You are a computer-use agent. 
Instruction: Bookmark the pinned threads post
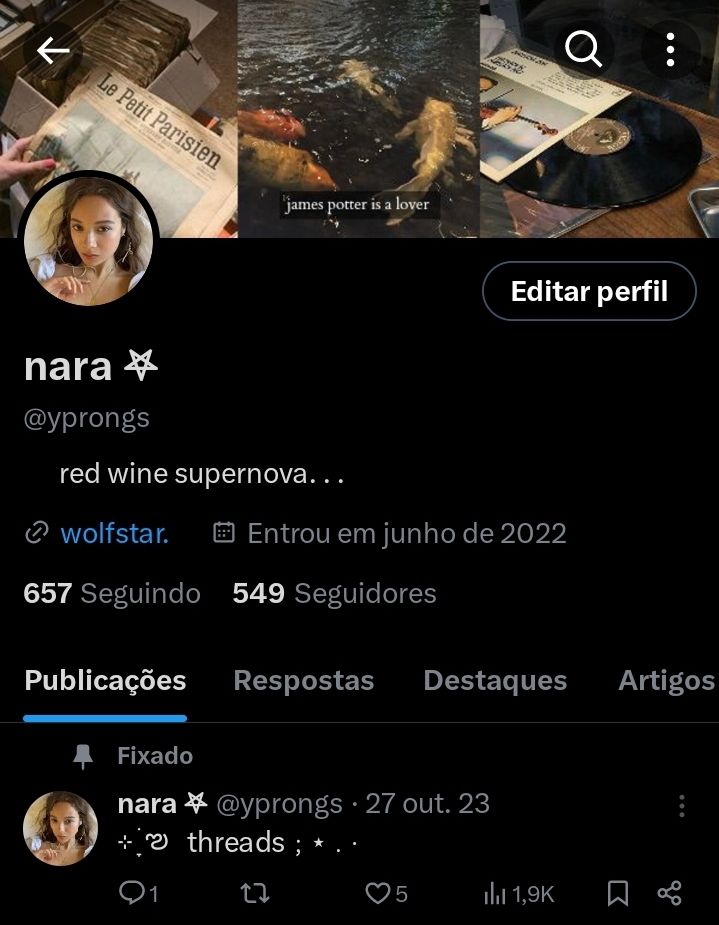618,893
